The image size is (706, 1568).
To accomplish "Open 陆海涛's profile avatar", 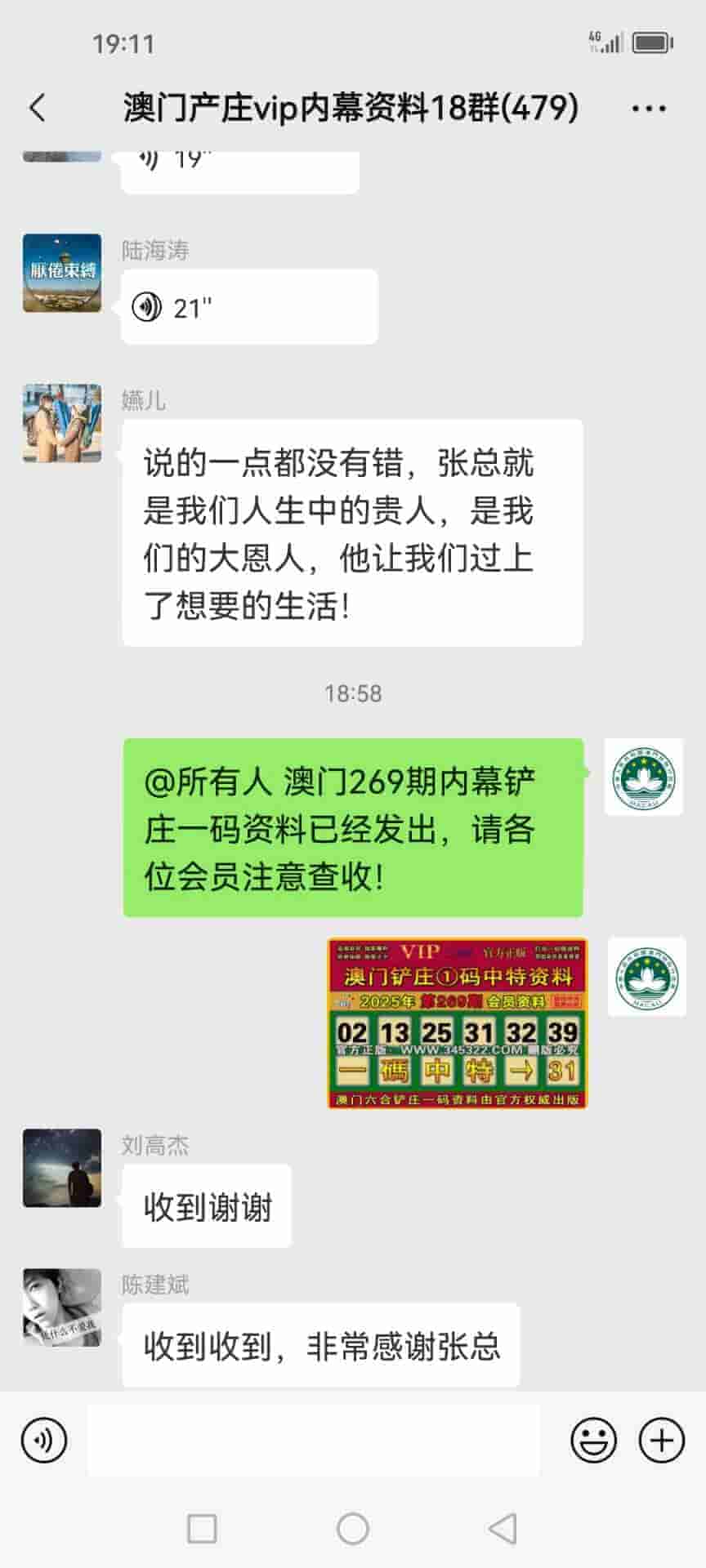I will pyautogui.click(x=62, y=273).
